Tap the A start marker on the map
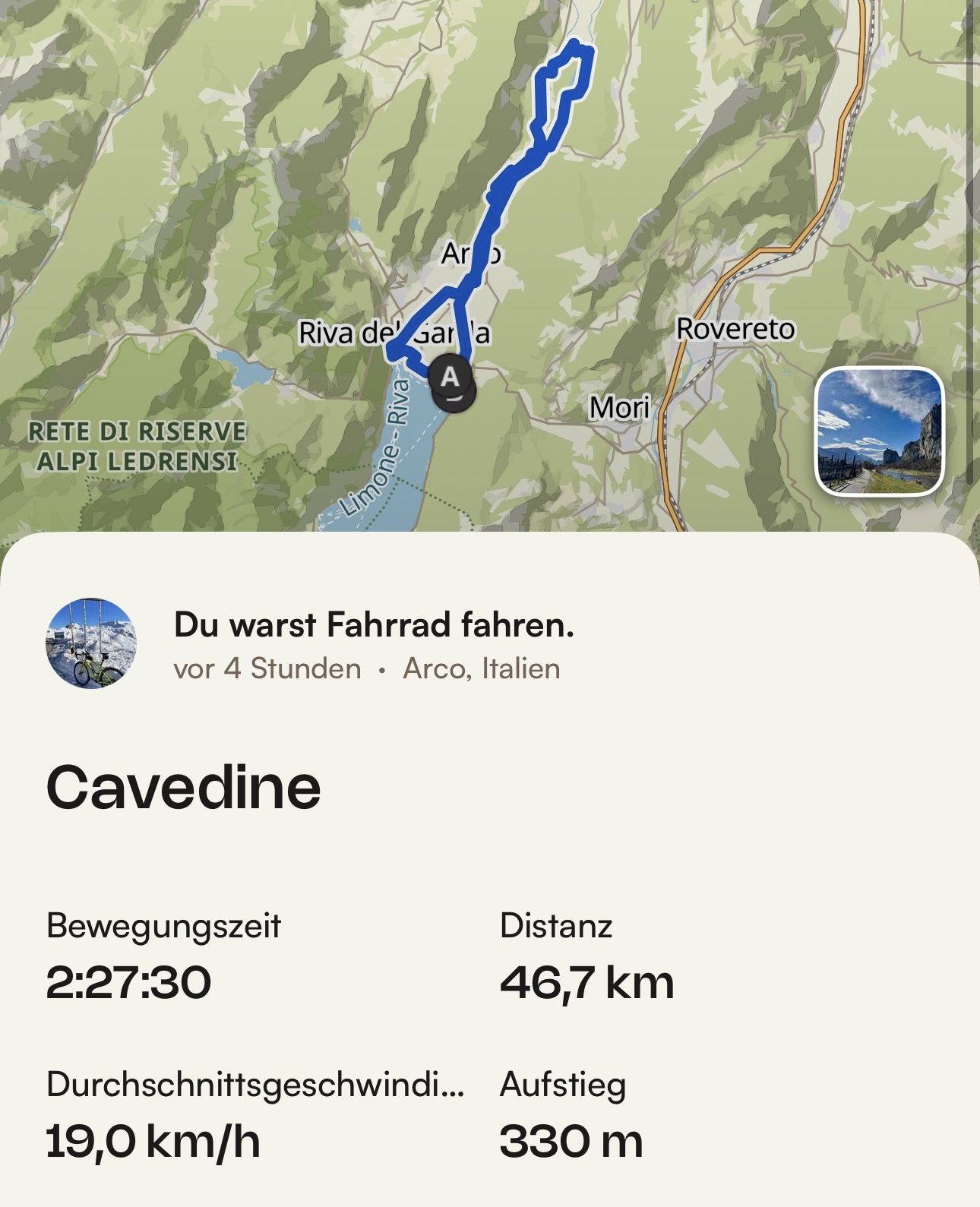The width and height of the screenshot is (980, 1207). [x=450, y=378]
